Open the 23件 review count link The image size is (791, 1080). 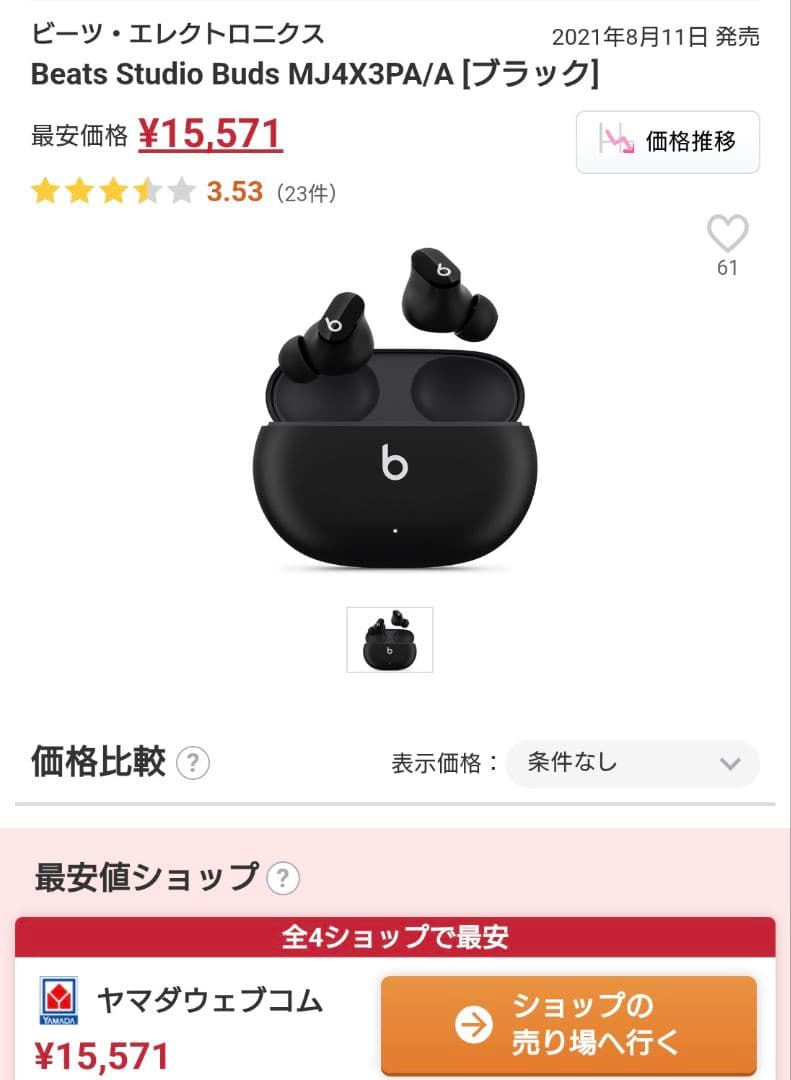click(x=306, y=191)
